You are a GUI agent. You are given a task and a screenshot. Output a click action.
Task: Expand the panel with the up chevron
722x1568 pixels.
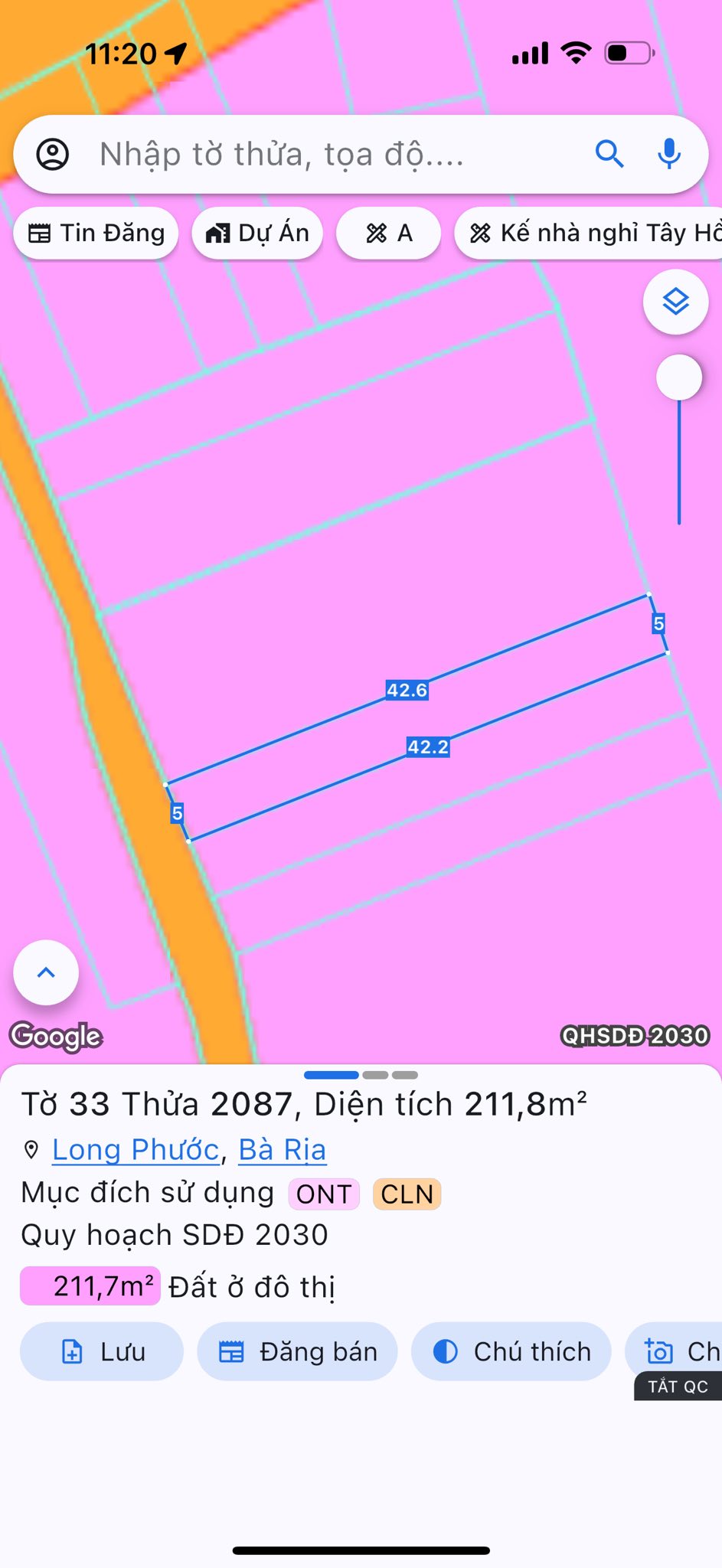click(46, 972)
